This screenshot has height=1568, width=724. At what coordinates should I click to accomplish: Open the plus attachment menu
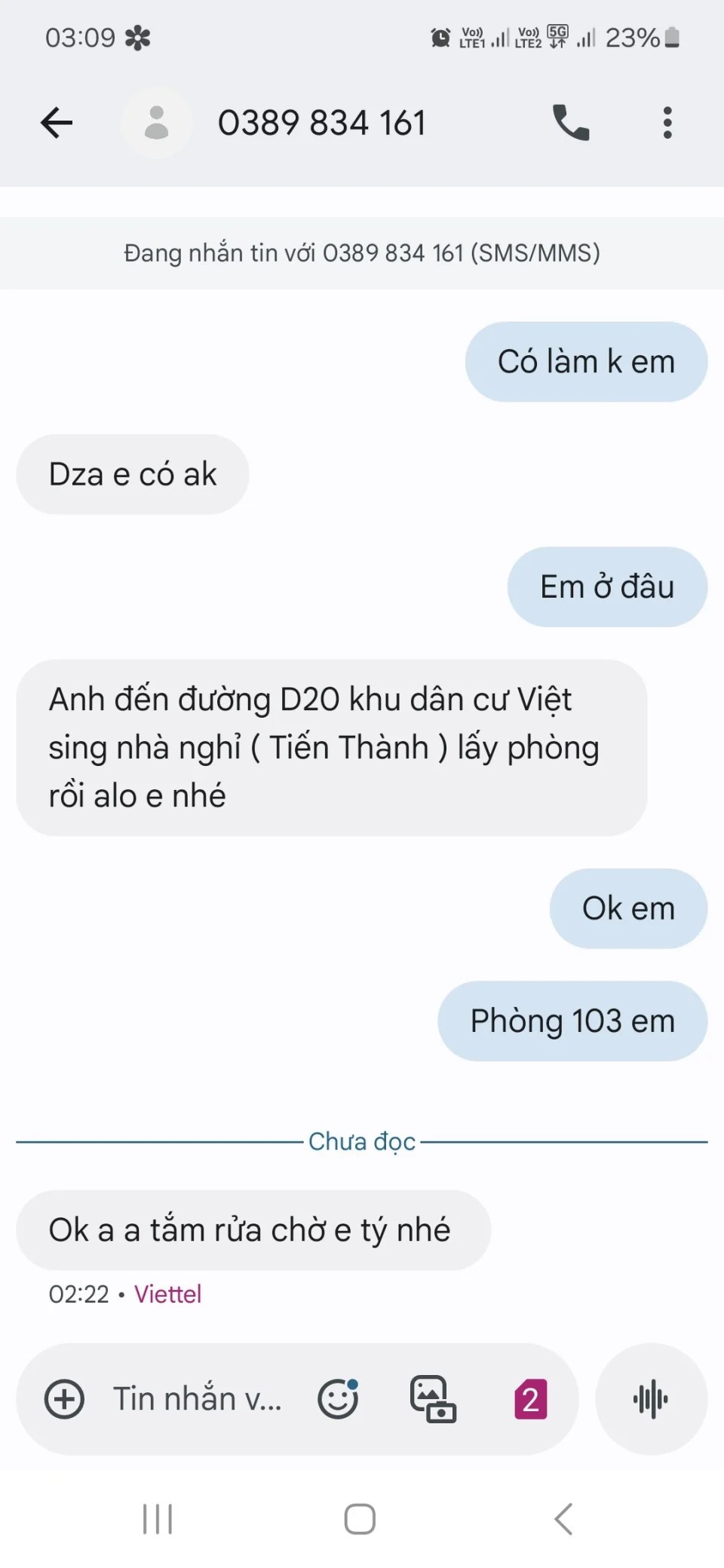tap(65, 1399)
